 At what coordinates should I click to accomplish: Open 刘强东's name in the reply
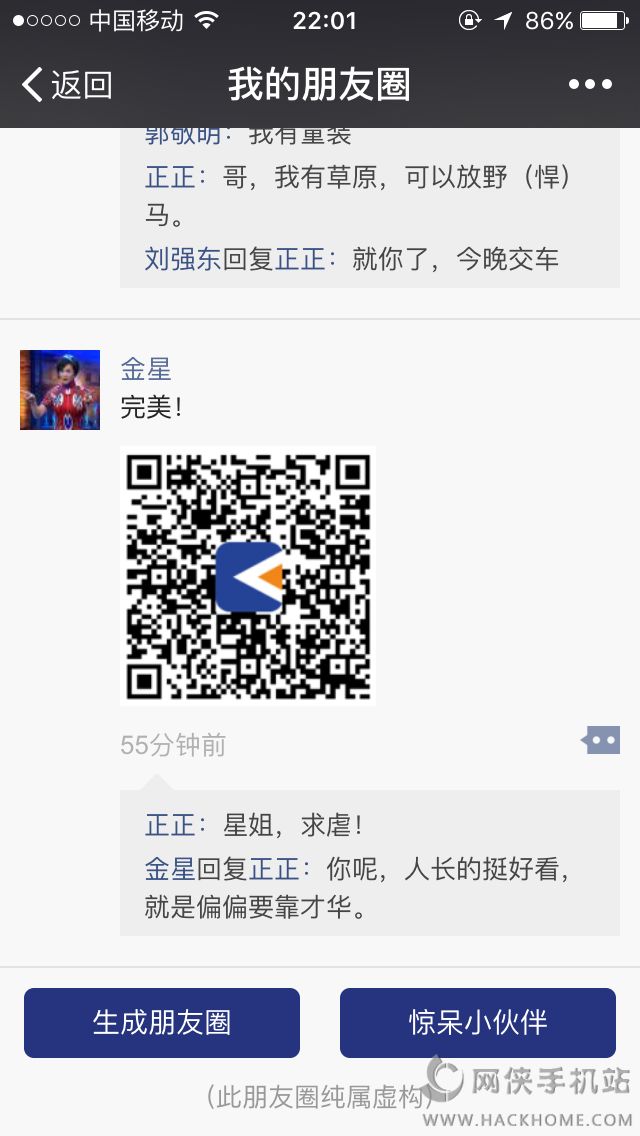click(x=182, y=259)
